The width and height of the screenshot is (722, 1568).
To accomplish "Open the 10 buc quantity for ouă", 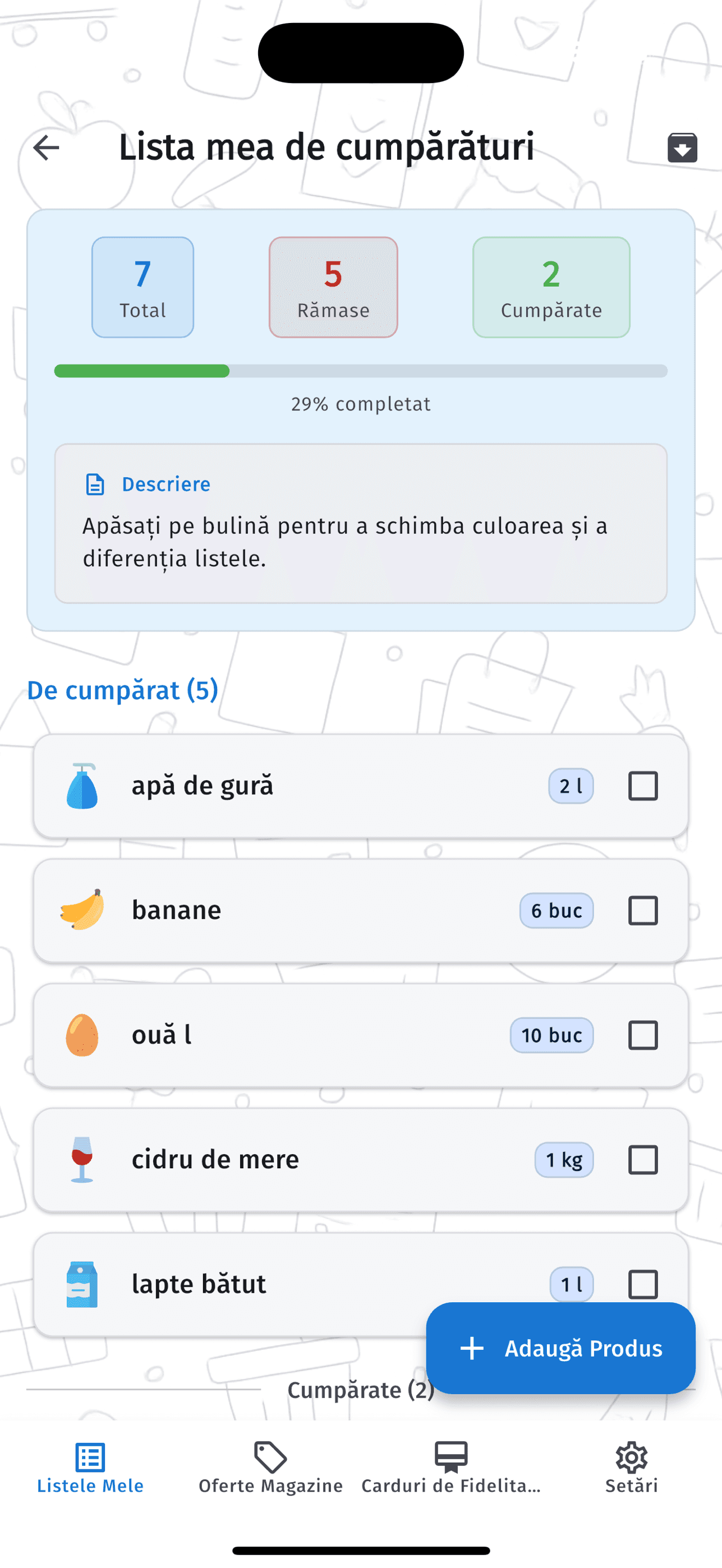I will [551, 1035].
